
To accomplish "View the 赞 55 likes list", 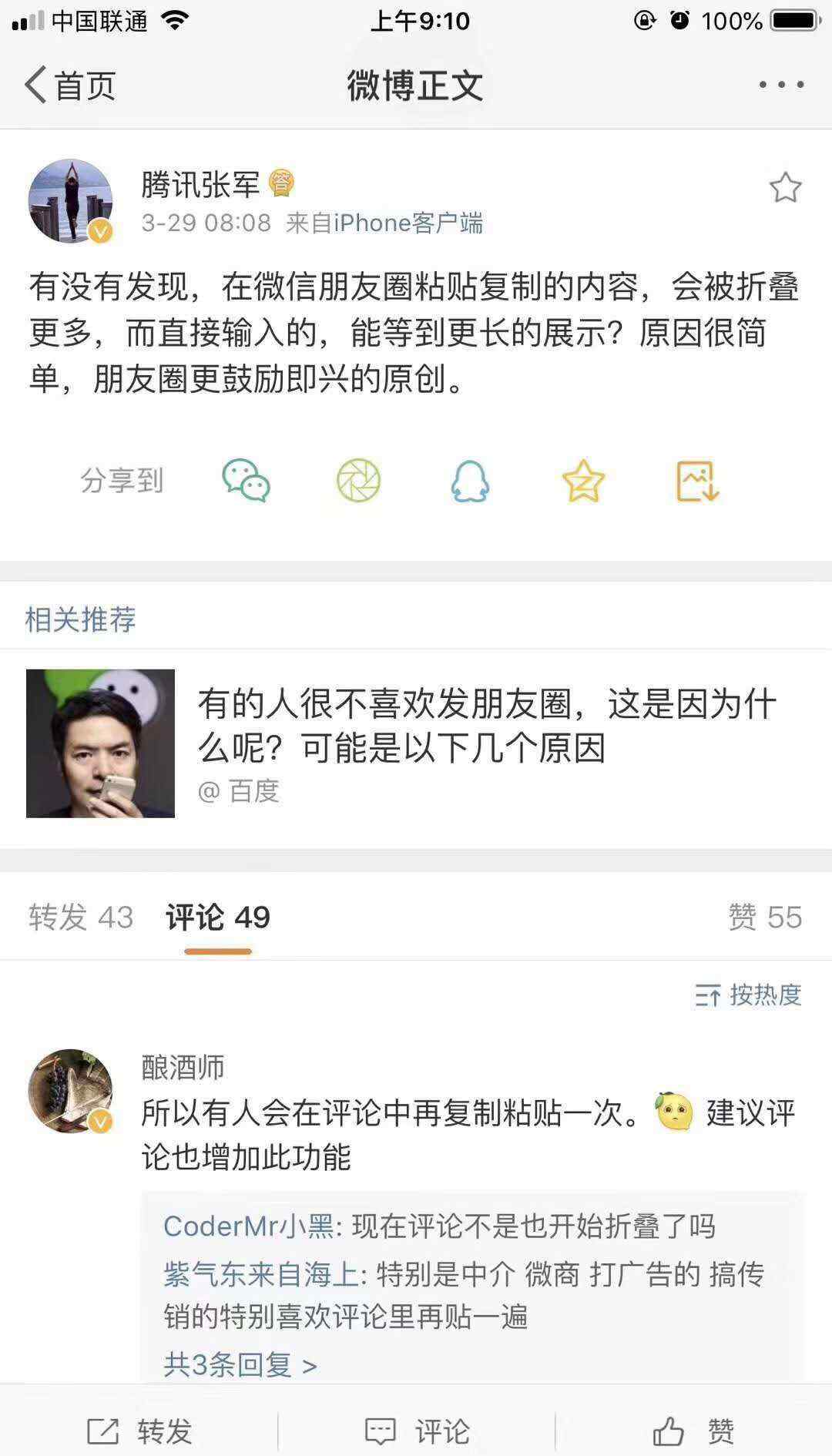I will (765, 918).
